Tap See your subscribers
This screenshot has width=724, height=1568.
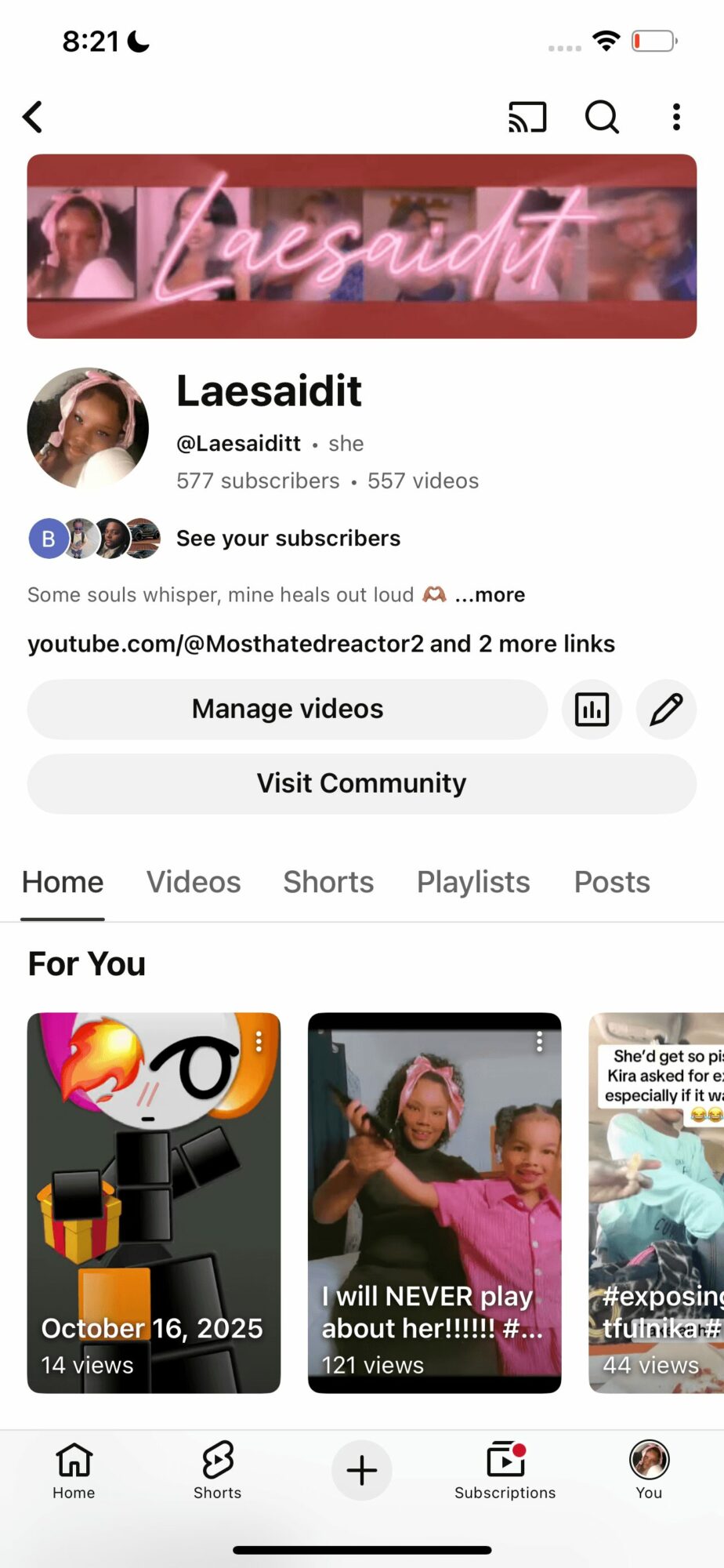[x=288, y=539]
